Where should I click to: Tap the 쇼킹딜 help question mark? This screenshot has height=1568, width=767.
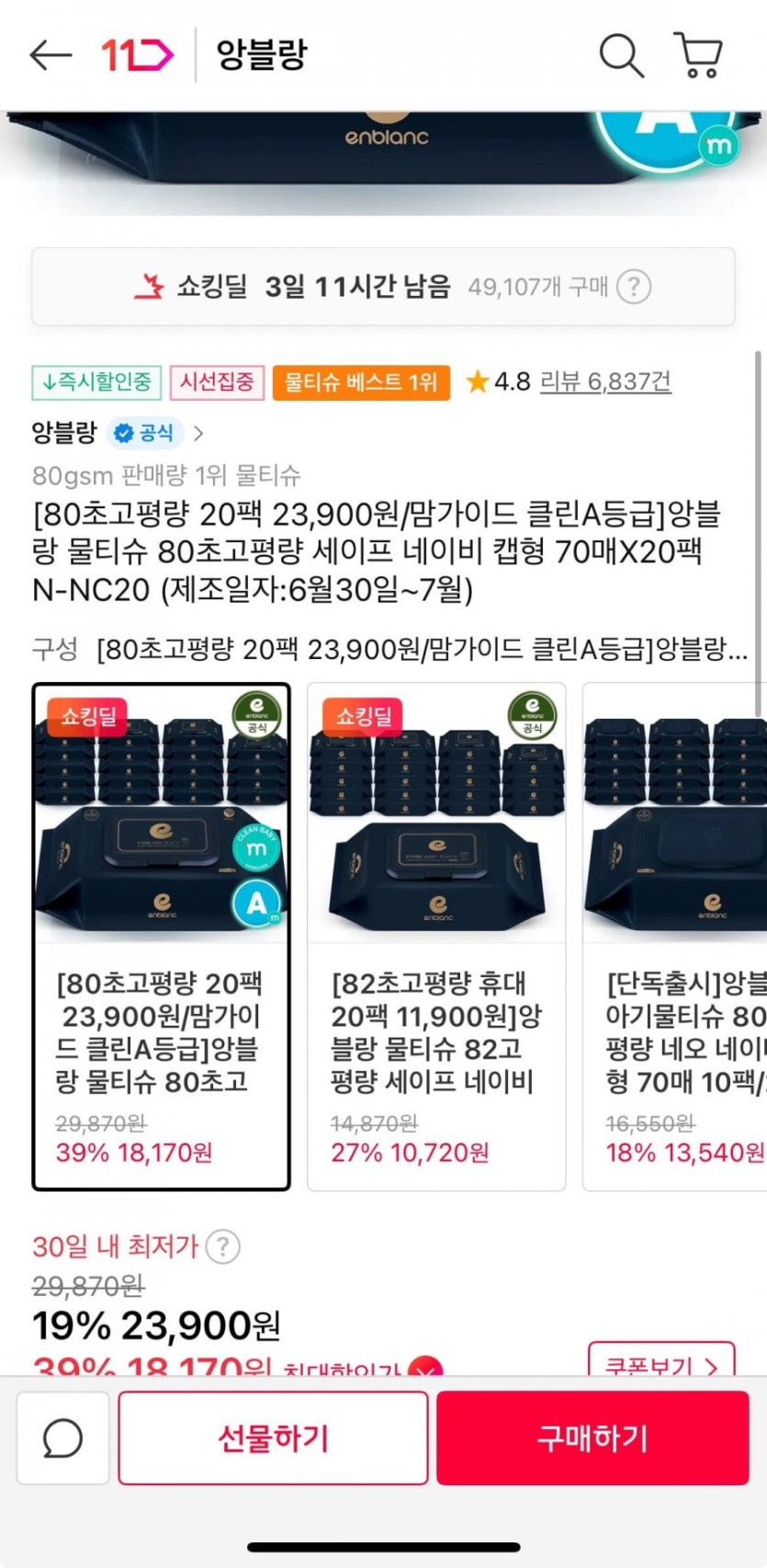click(634, 287)
